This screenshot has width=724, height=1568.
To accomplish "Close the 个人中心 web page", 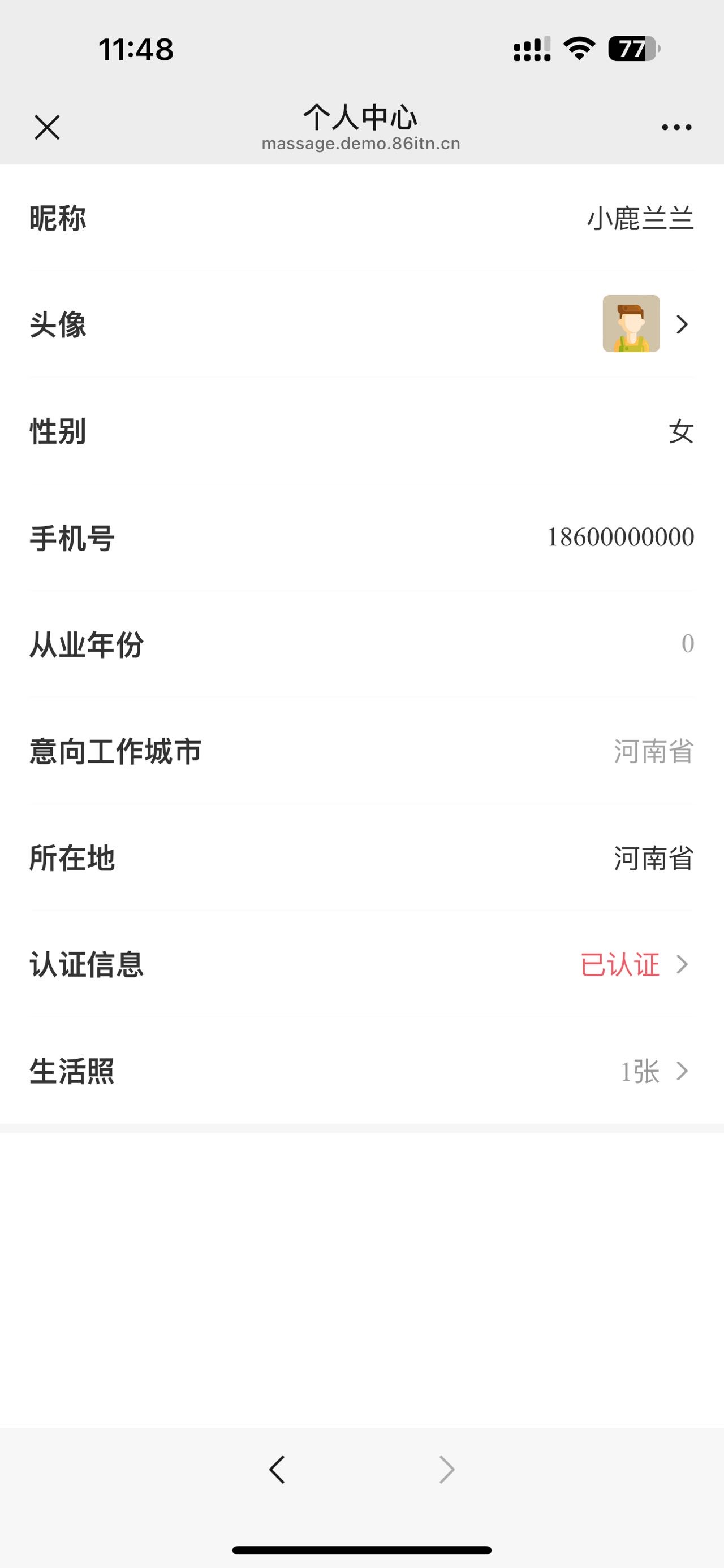I will point(47,127).
